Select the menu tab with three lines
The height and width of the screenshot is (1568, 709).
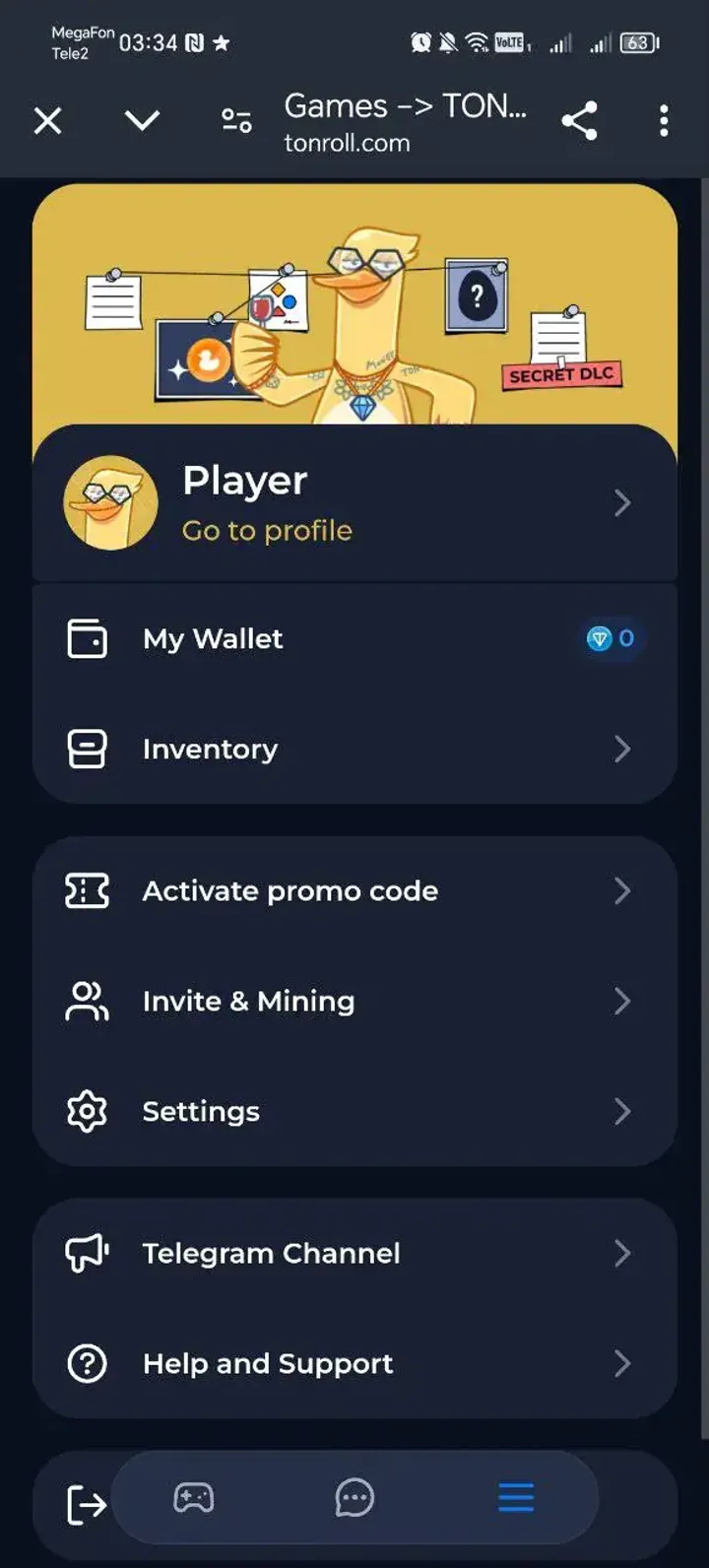click(x=516, y=1498)
